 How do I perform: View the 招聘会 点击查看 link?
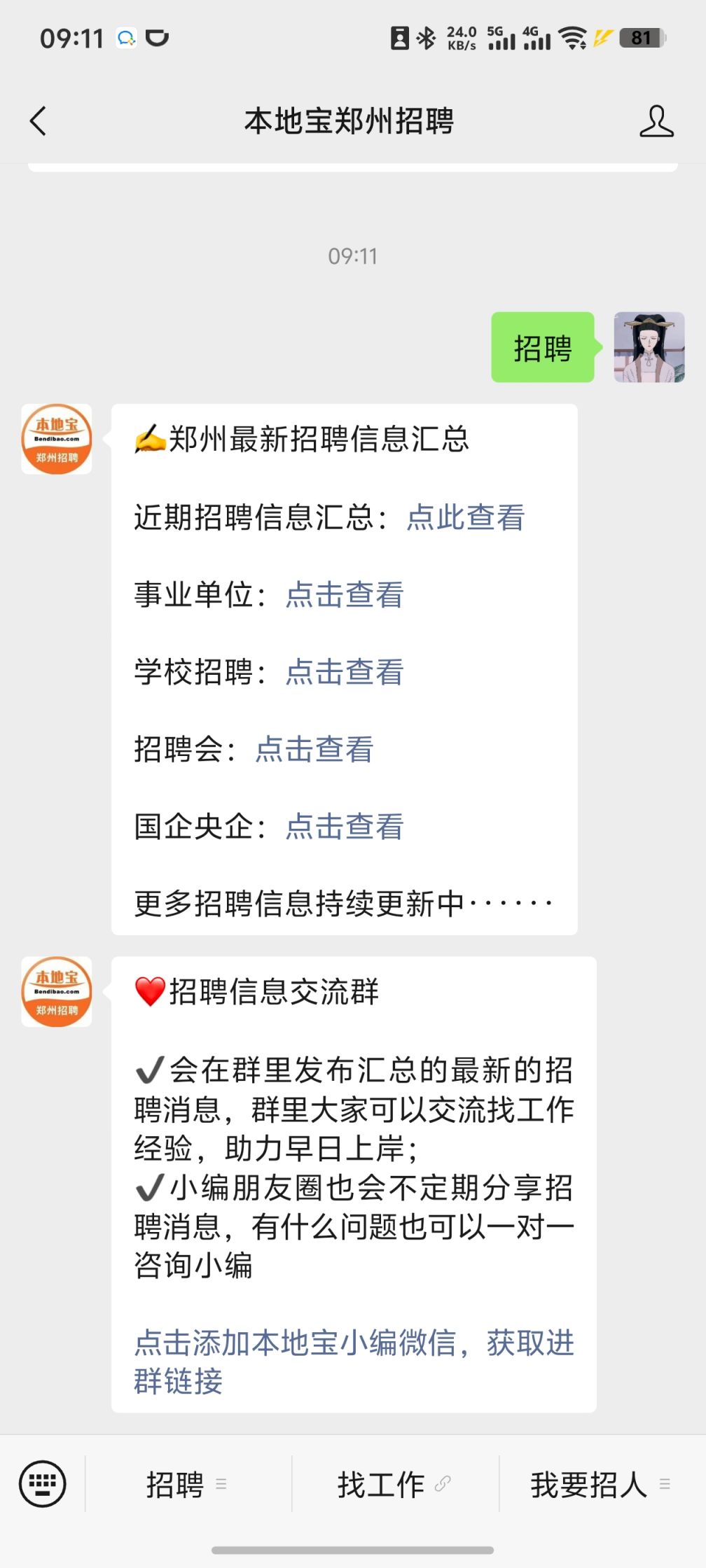tap(314, 750)
